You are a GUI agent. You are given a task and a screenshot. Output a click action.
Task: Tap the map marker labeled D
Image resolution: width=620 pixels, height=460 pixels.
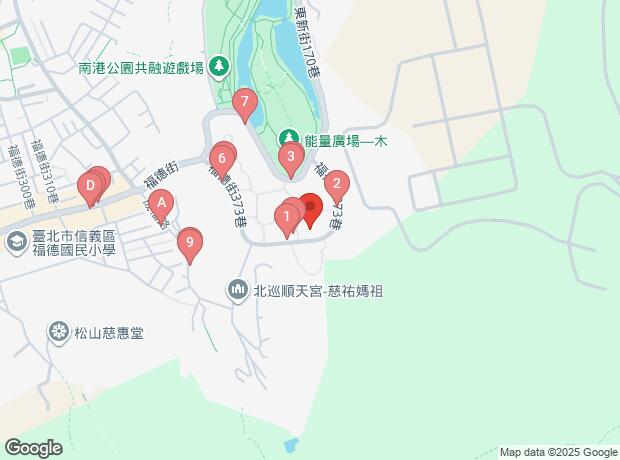(90, 189)
